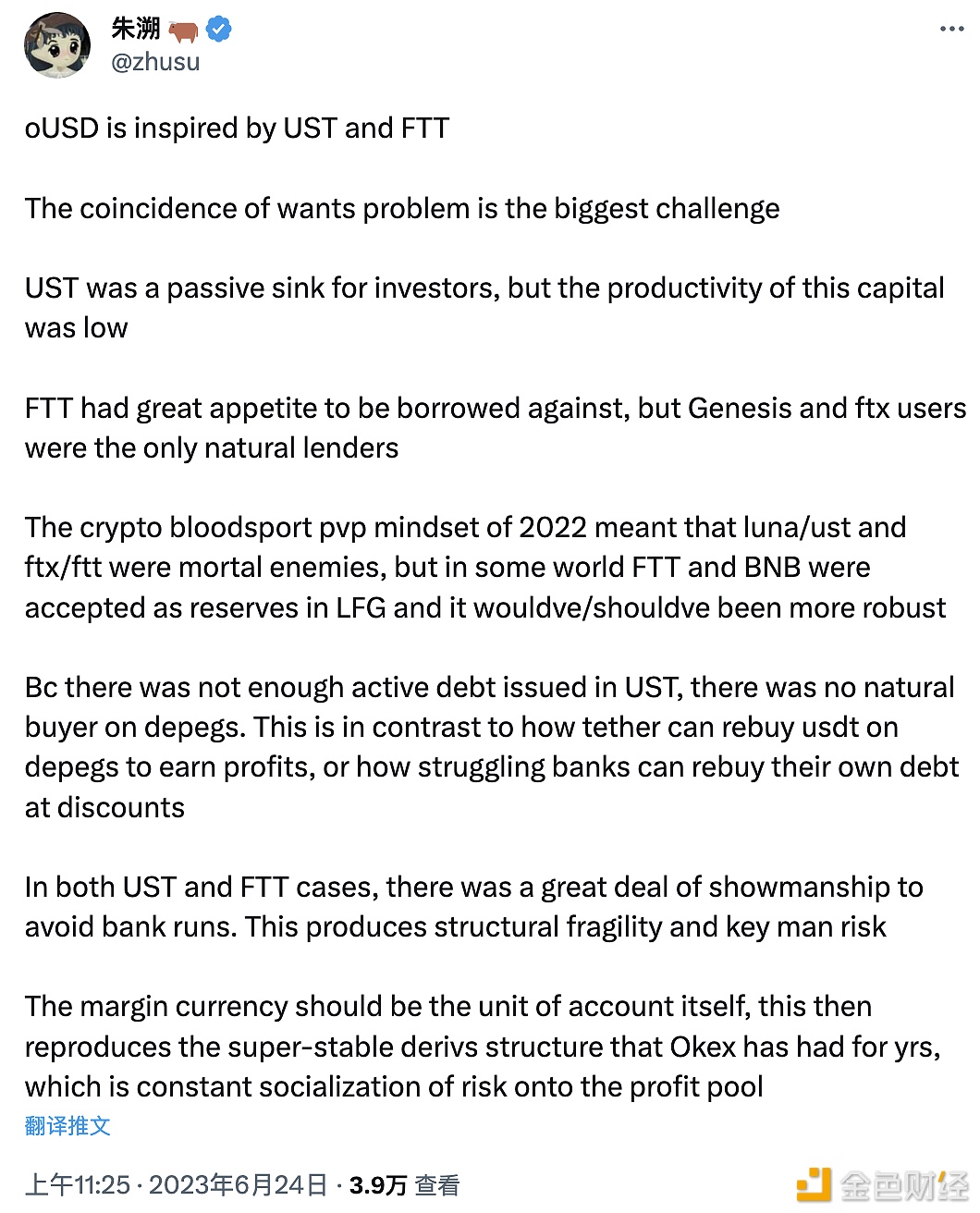This screenshot has height=1213, width=980.
Task: Open the More options ellipsis menu
Action: [950, 28]
